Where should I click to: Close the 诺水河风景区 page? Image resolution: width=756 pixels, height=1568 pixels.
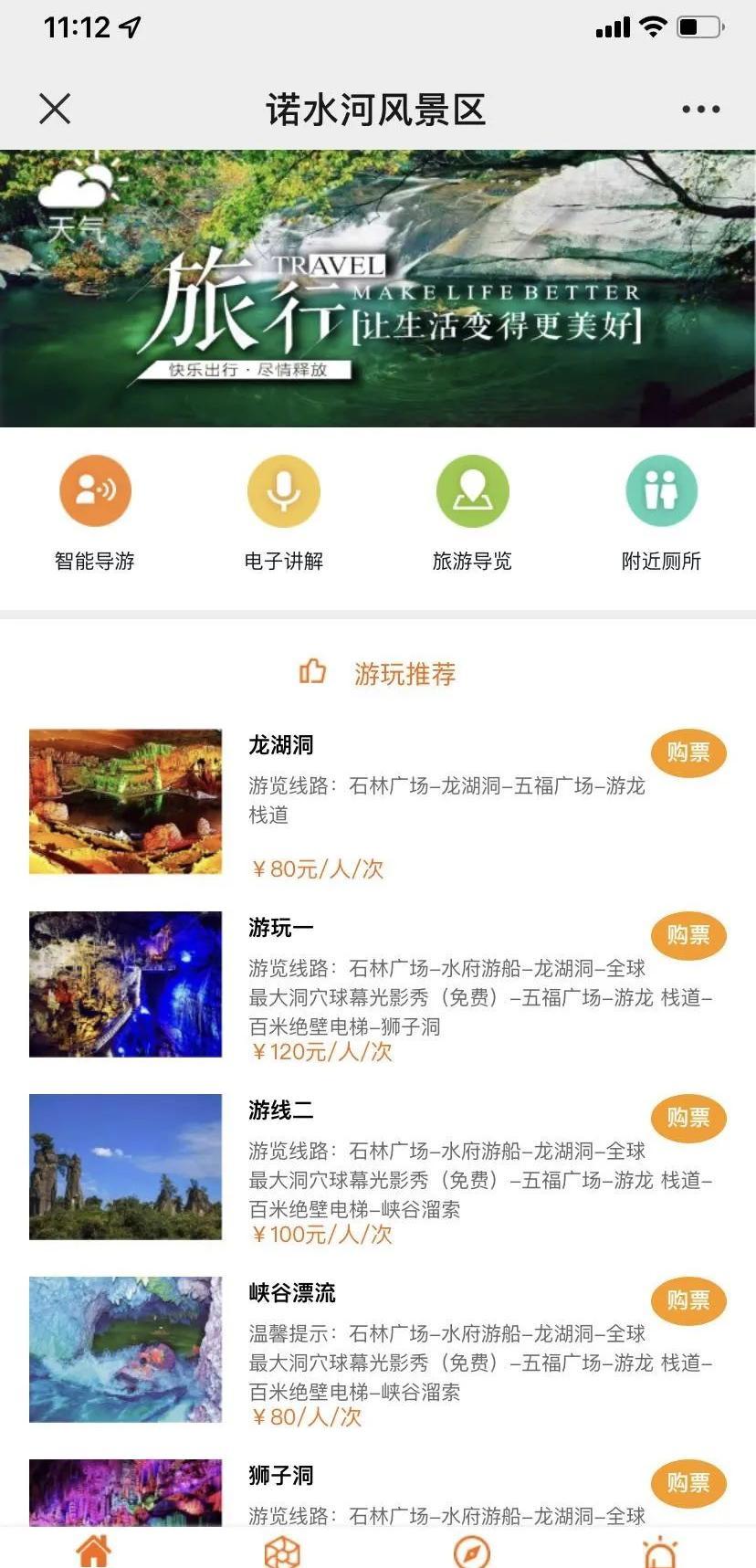[x=55, y=109]
